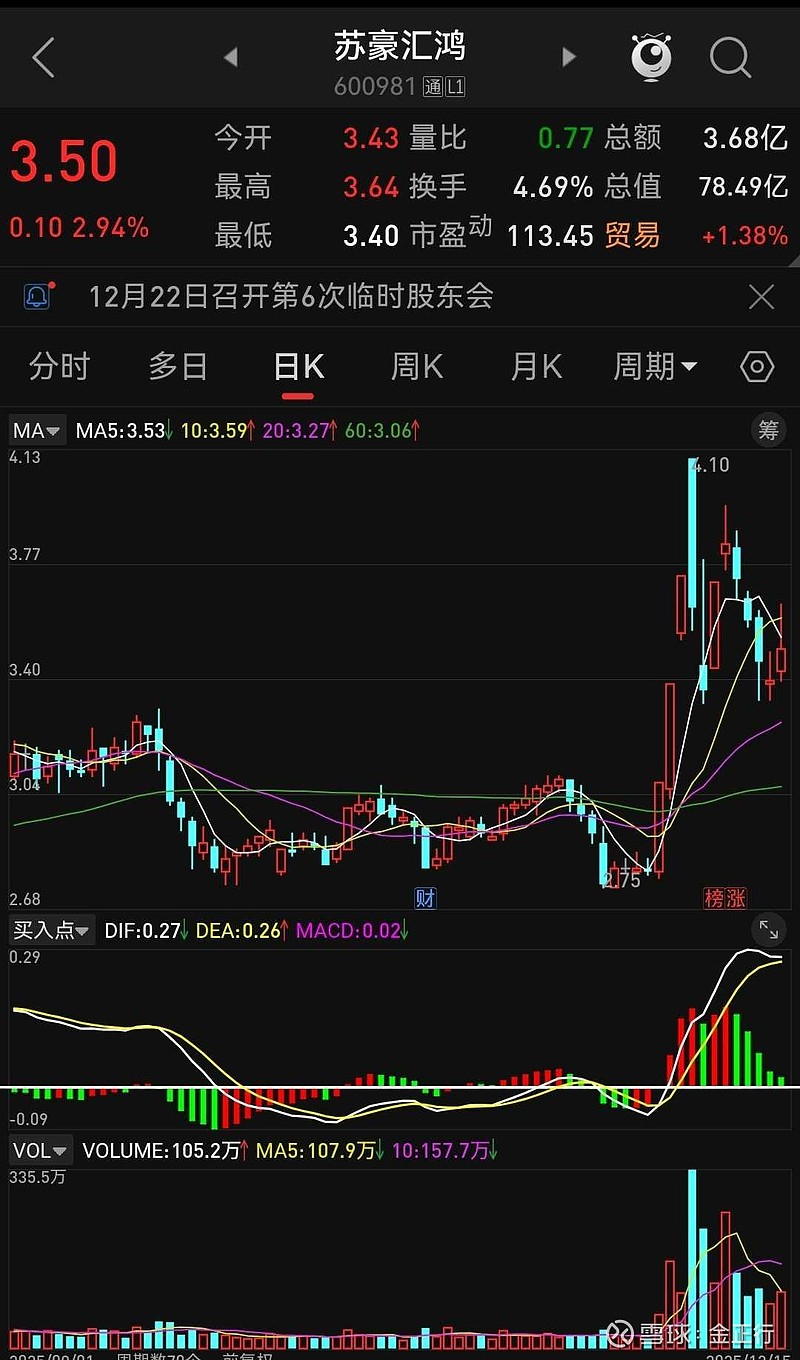800x1360 pixels.
Task: Switch to the 月K chart tab
Action: [x=537, y=367]
